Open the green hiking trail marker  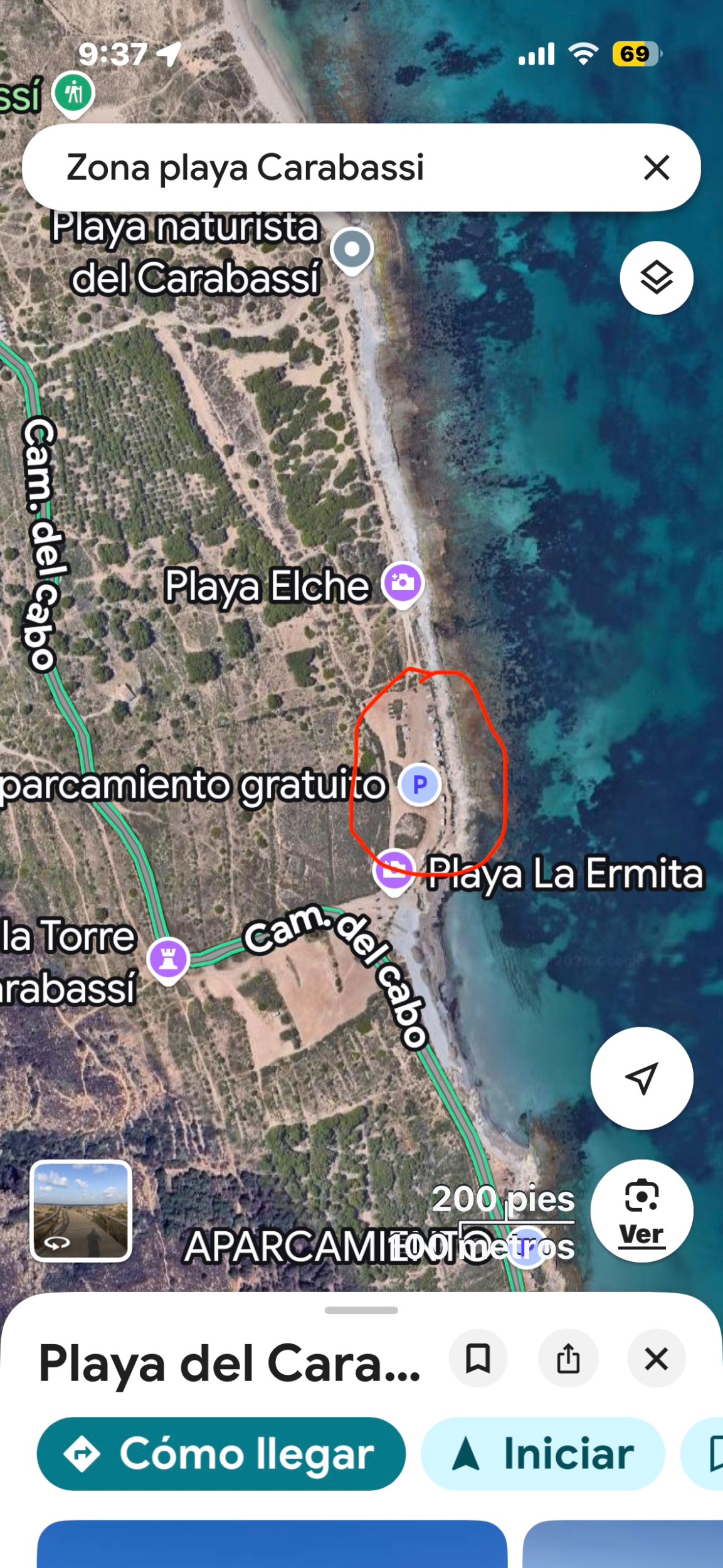coord(73,93)
